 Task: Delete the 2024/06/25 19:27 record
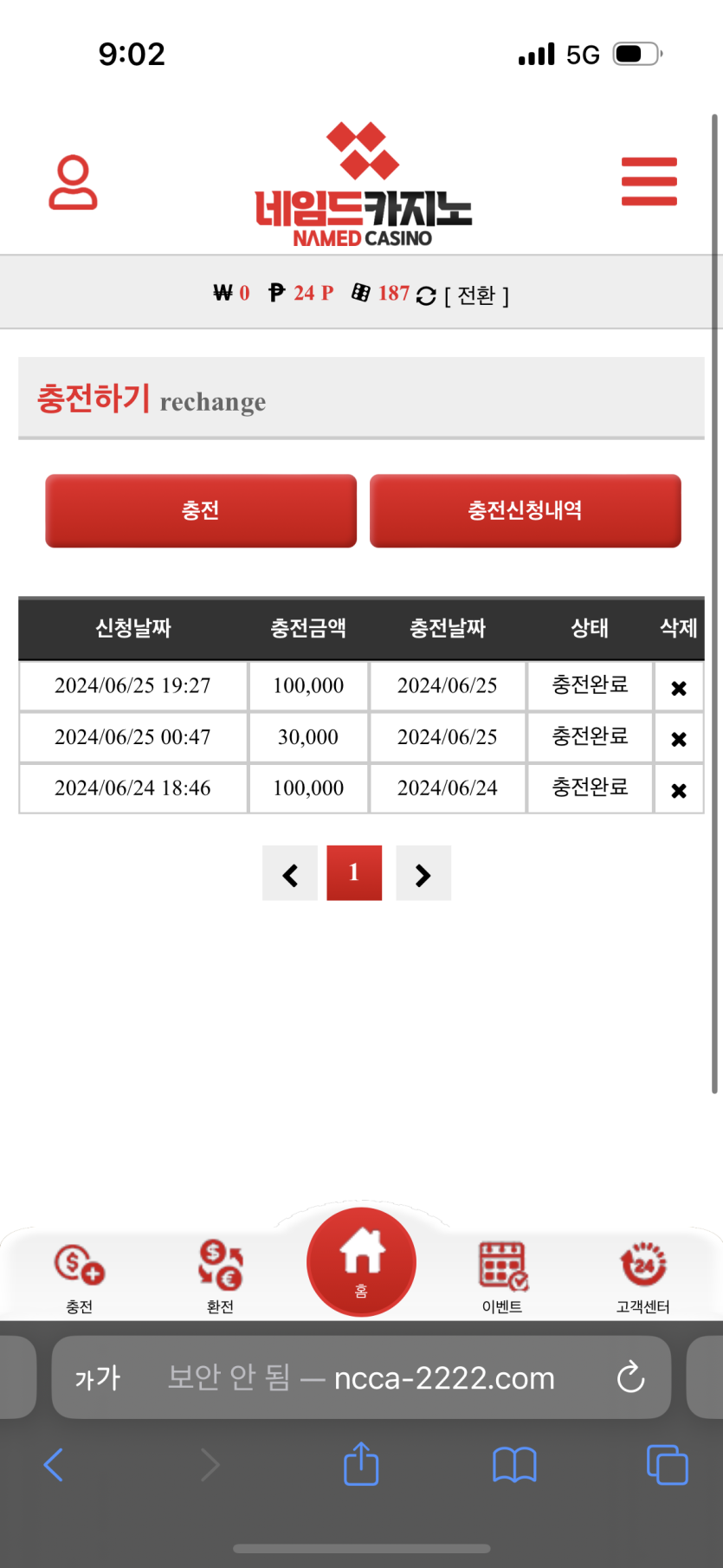click(x=679, y=688)
